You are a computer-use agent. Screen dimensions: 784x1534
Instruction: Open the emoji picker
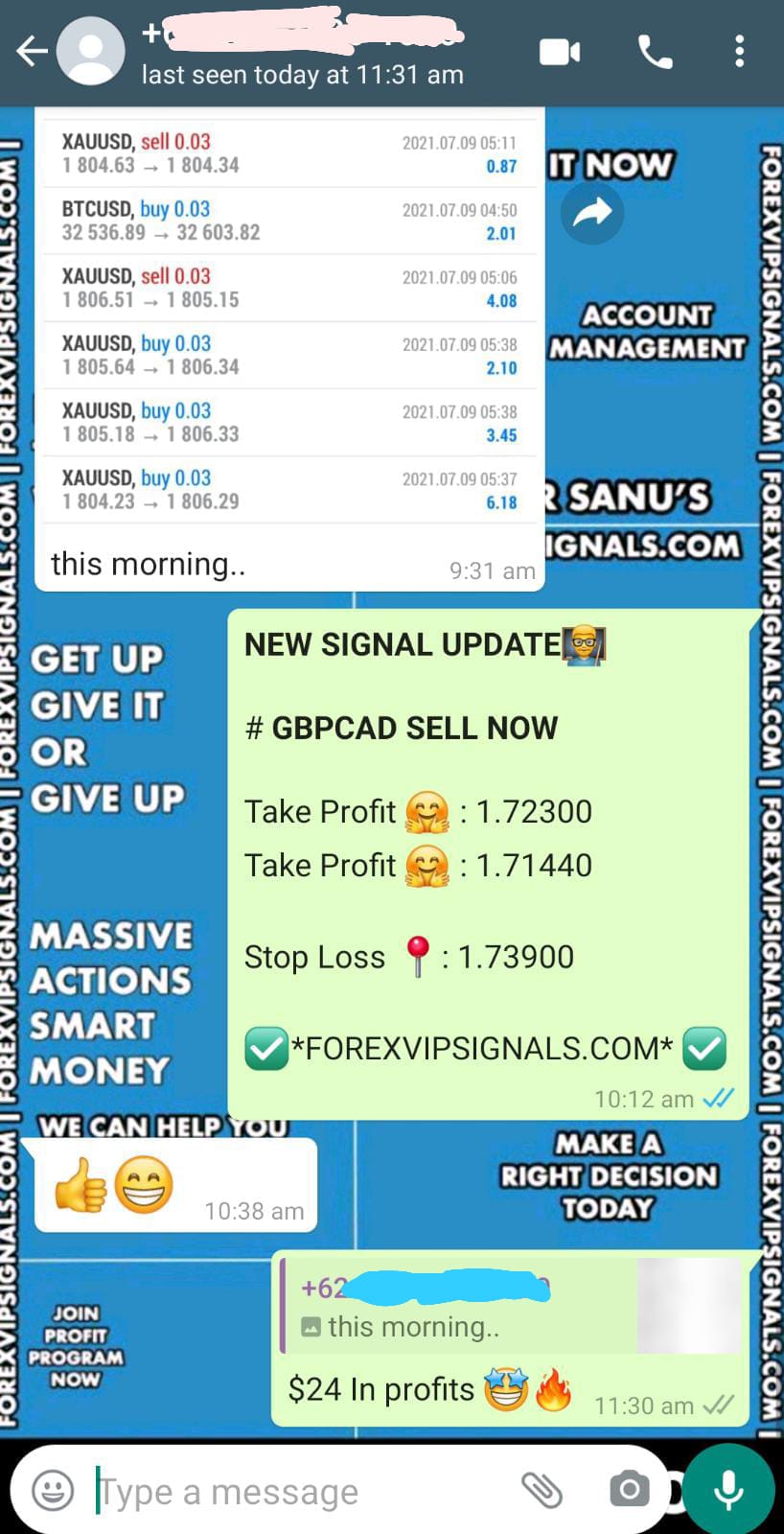pyautogui.click(x=53, y=1491)
